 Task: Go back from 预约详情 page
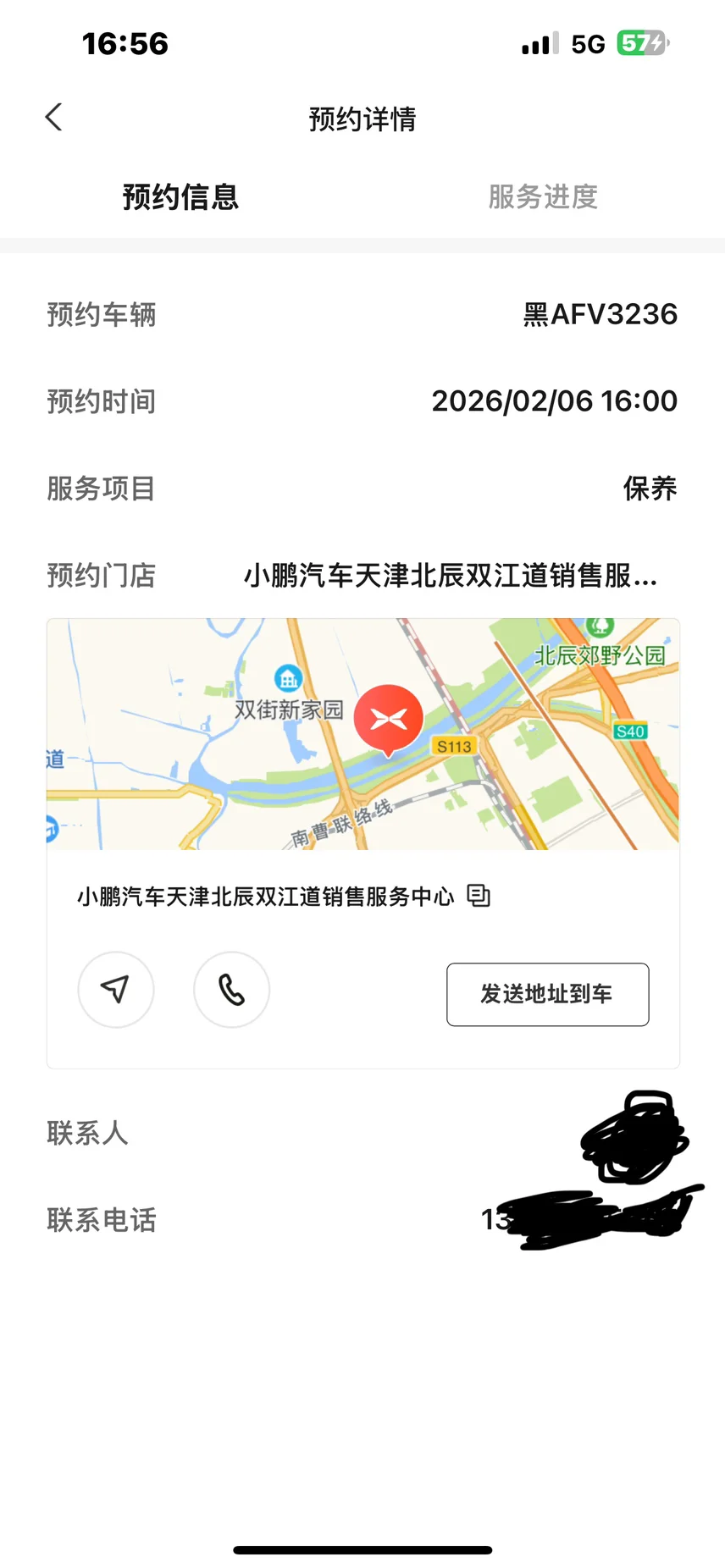pos(54,118)
